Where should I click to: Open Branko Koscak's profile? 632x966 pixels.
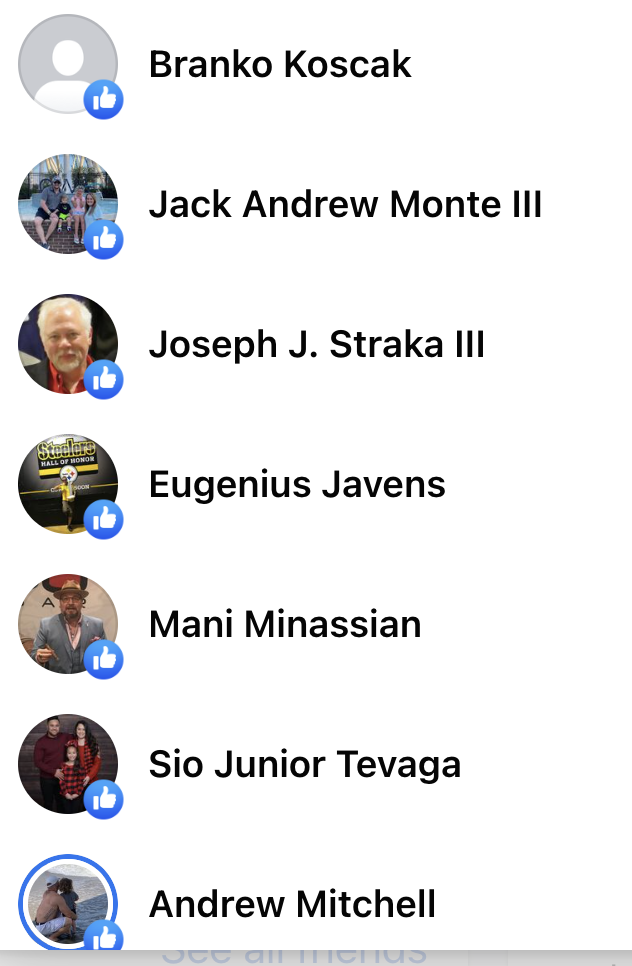tap(280, 65)
